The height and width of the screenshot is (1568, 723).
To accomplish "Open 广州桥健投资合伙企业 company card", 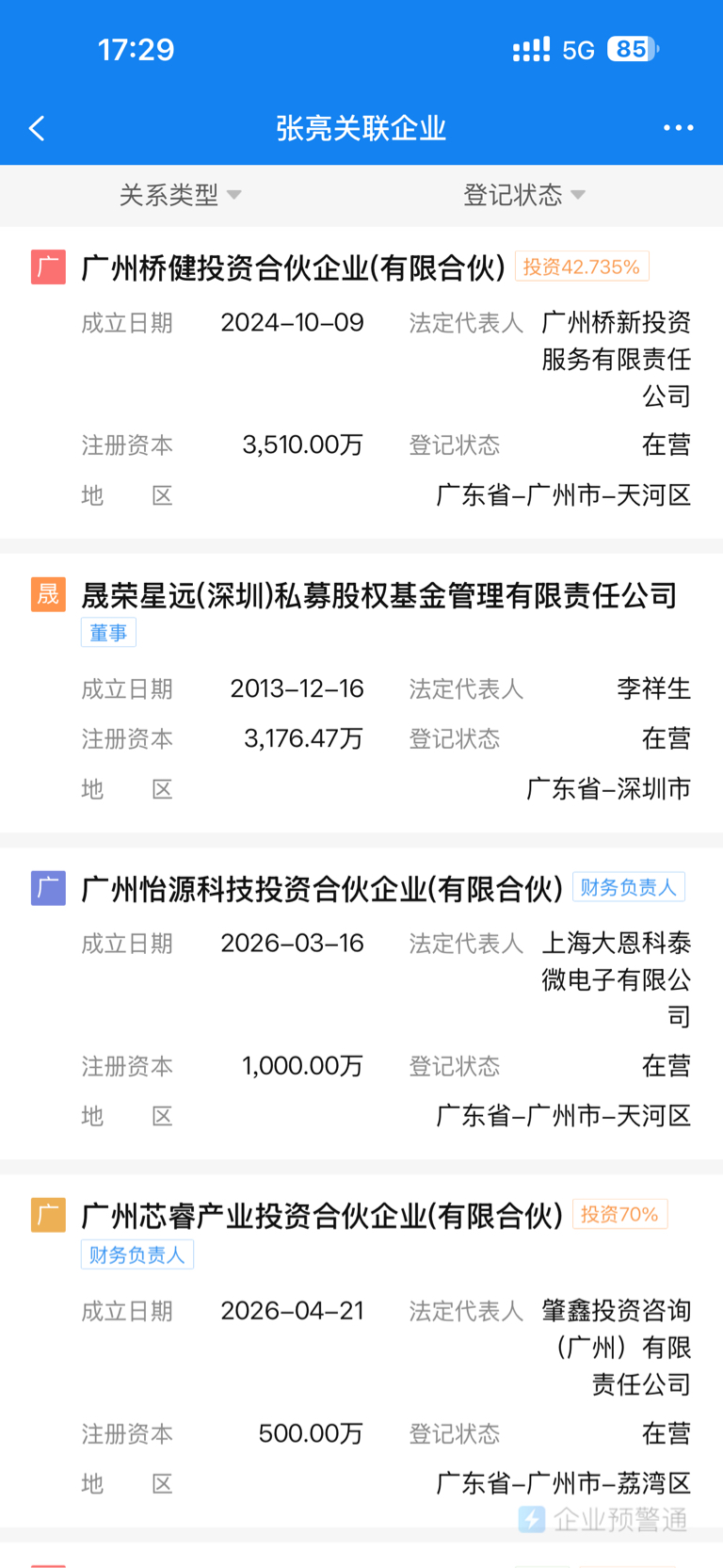I will click(x=361, y=382).
